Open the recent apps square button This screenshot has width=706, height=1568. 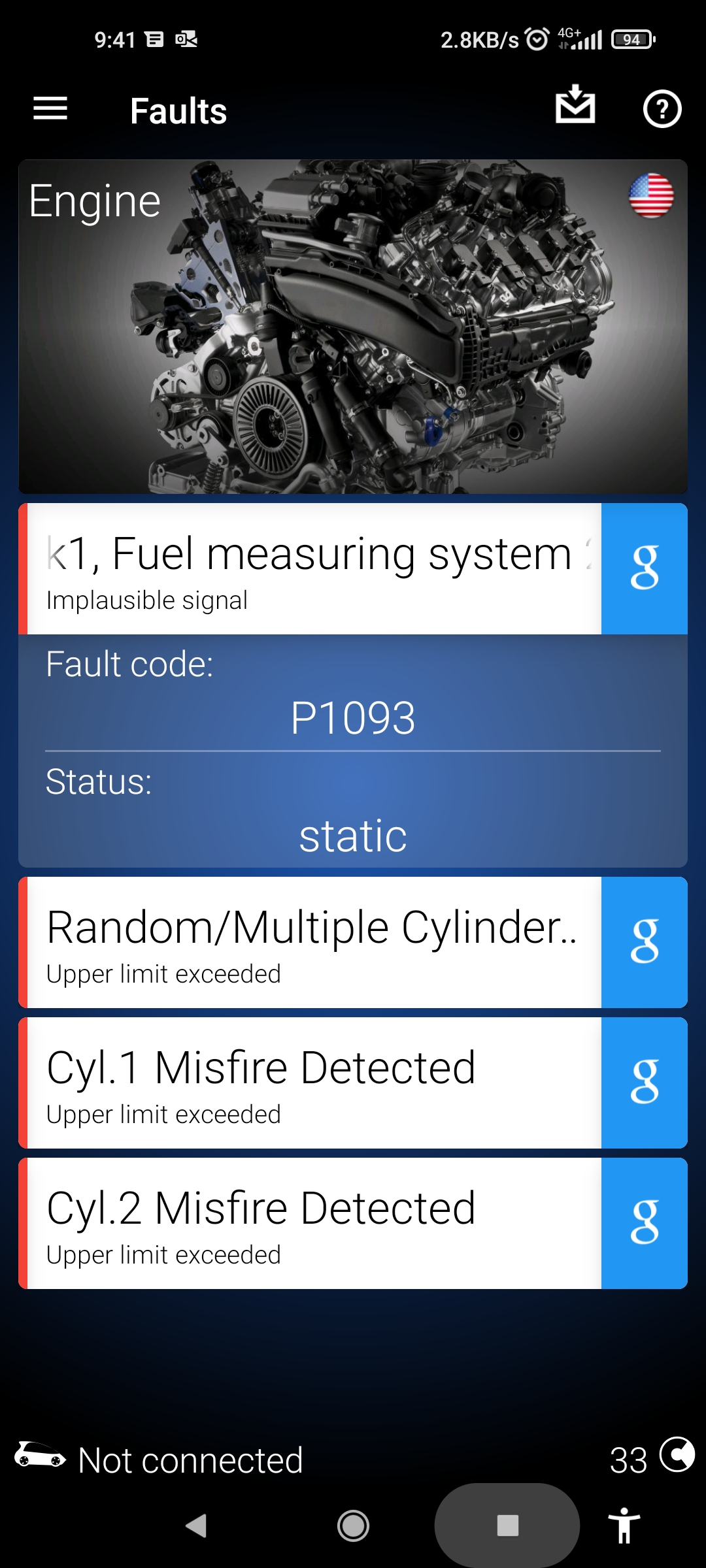507,1526
